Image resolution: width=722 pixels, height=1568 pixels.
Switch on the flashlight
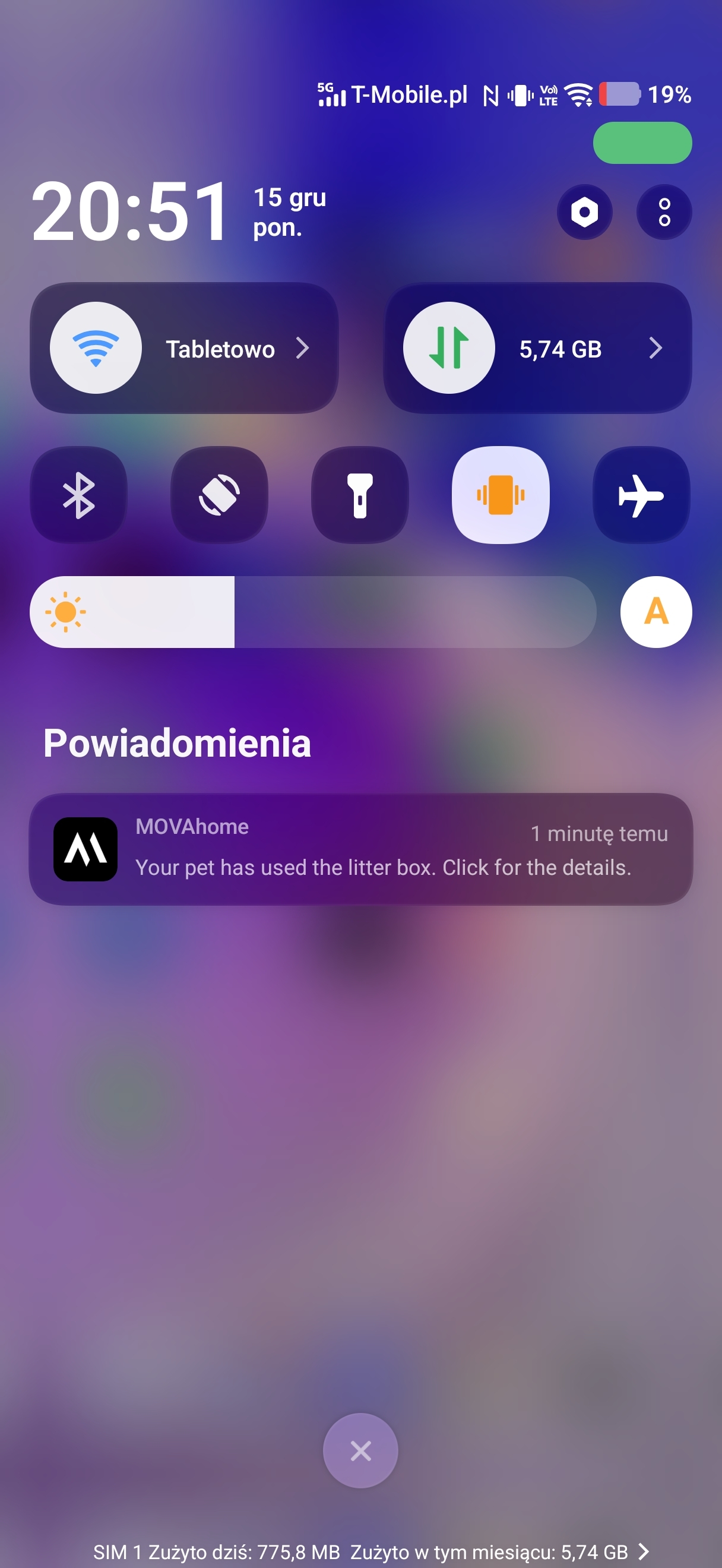click(x=360, y=495)
